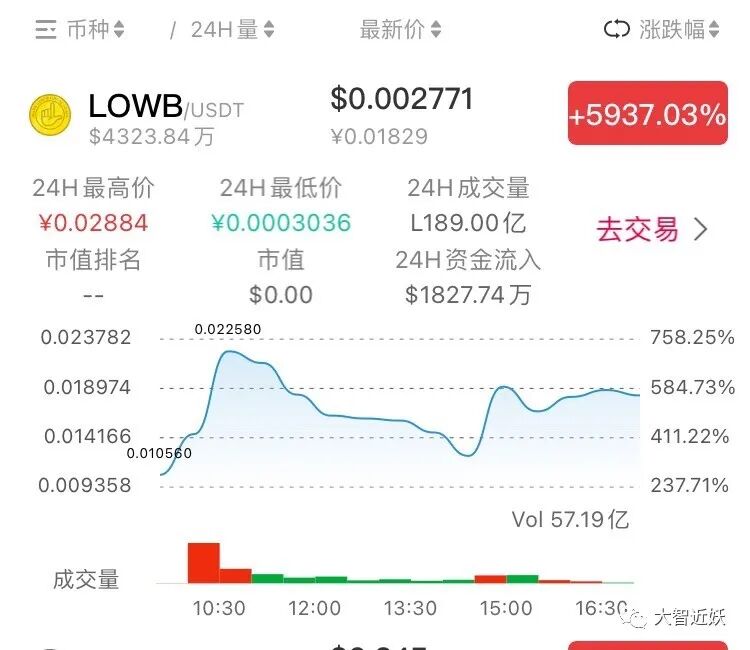
Task: Sort by 24H量 volume
Action: click(x=232, y=30)
